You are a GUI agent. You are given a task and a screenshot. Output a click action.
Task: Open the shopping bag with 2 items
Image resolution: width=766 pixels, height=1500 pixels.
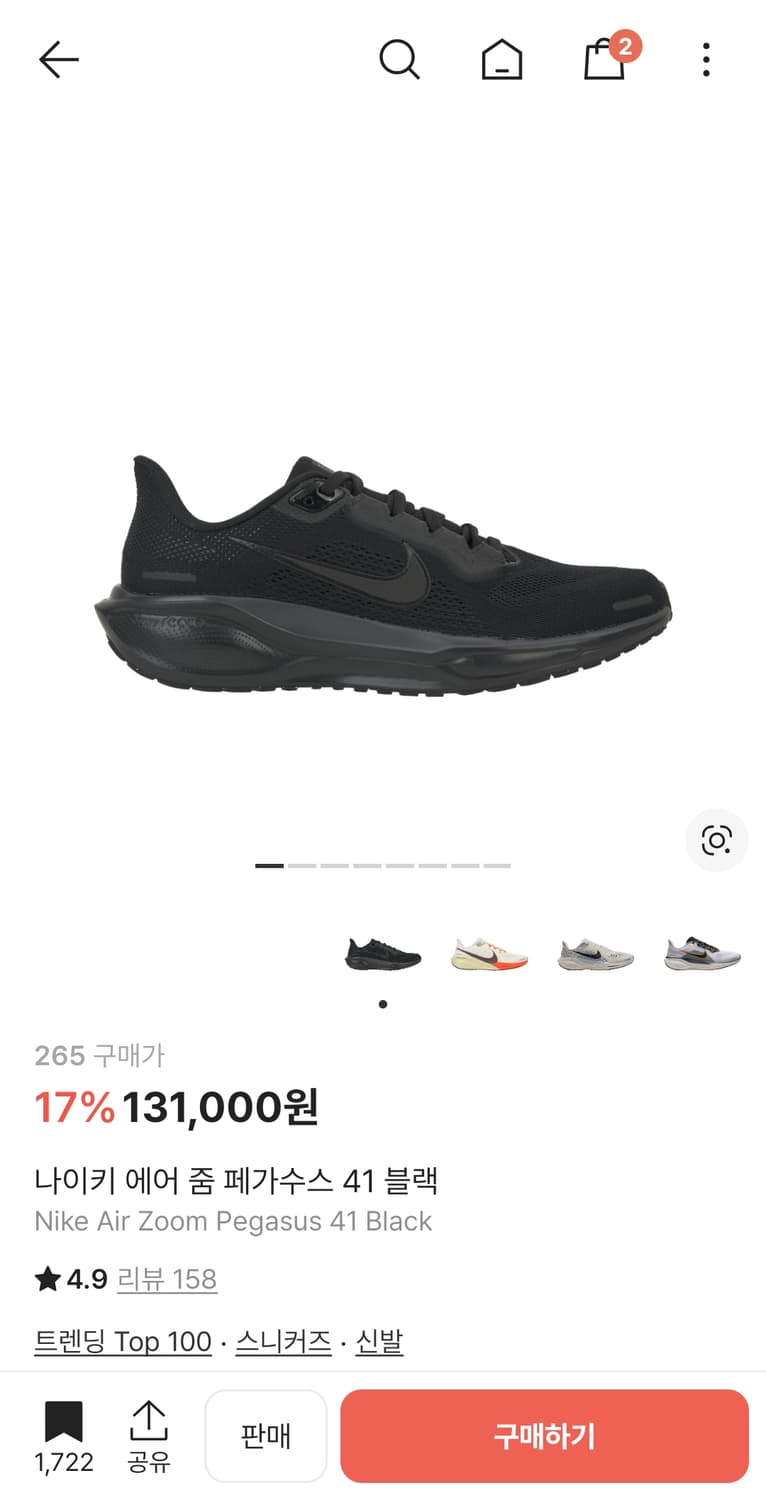point(604,58)
